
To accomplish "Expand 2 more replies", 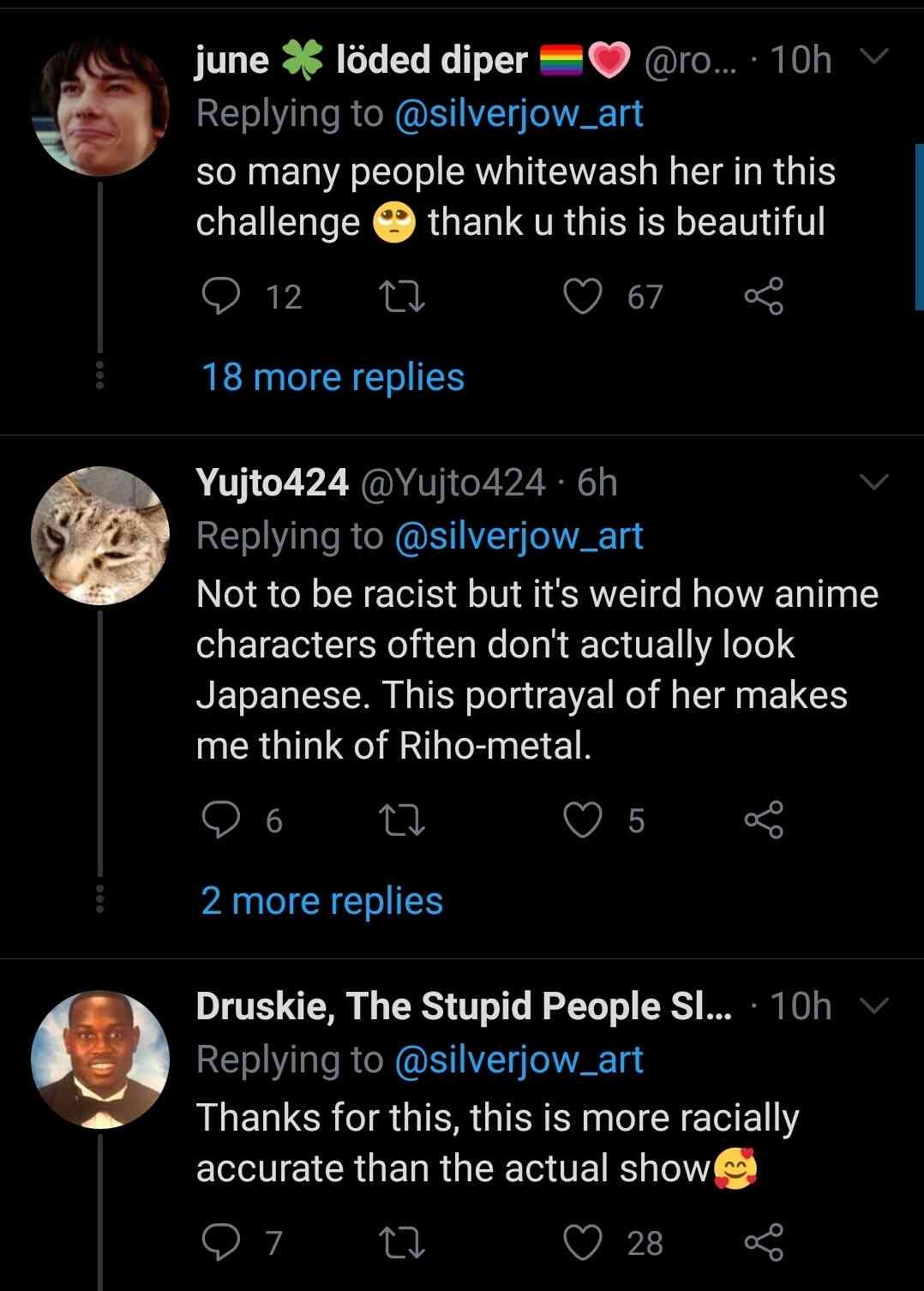I will 321,901.
